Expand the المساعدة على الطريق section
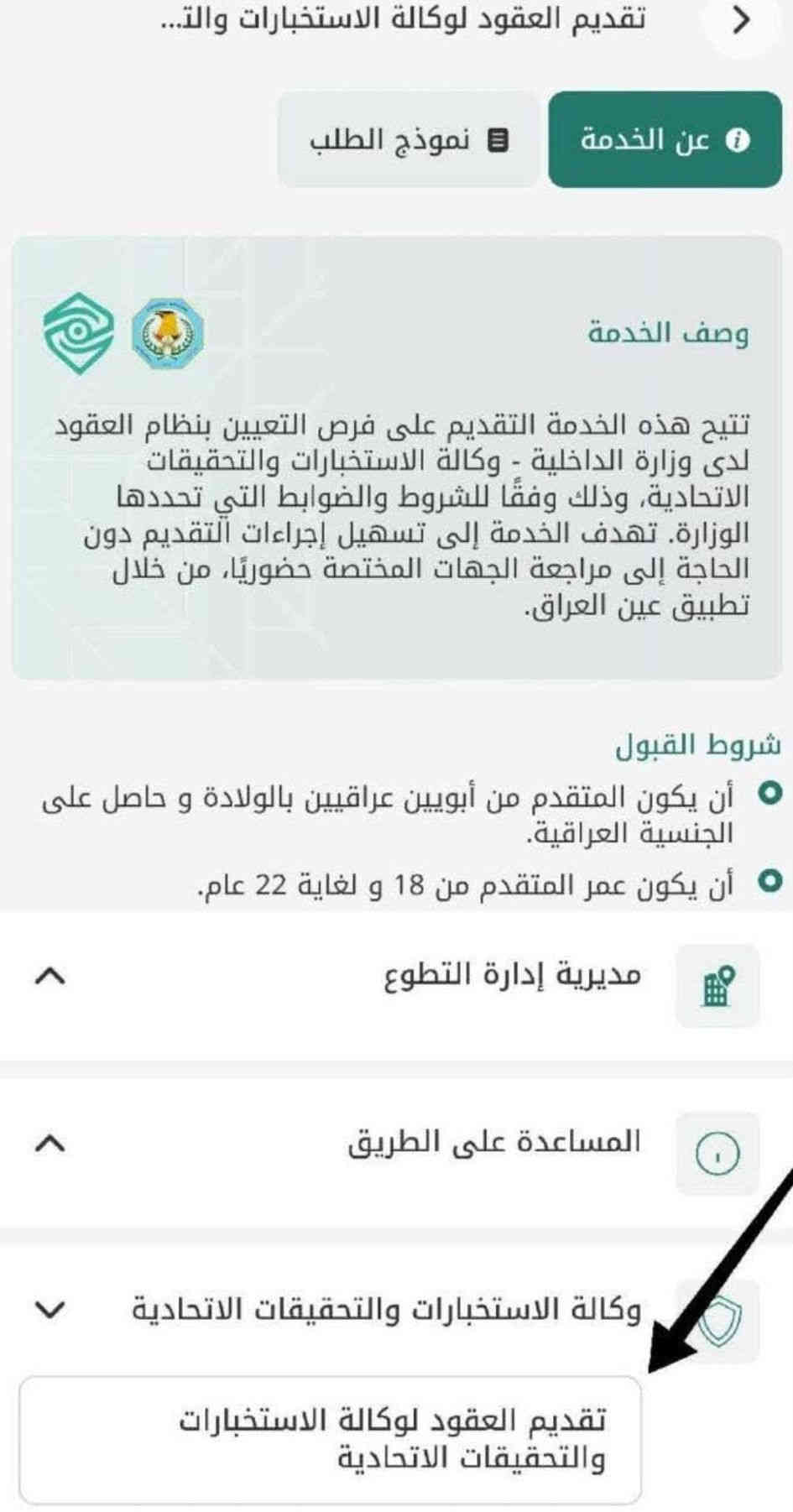 coord(52,1143)
